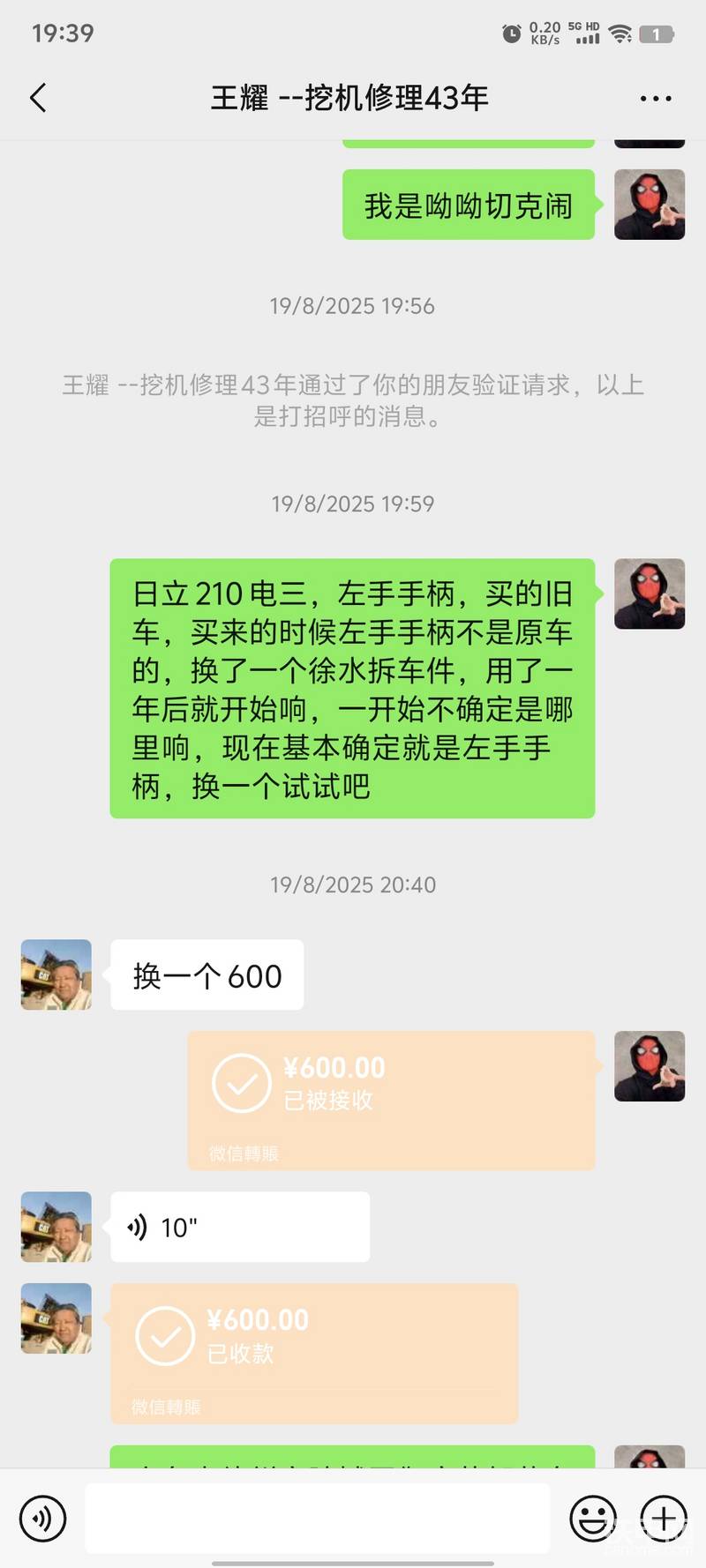Viewport: 706px width, 1568px height.
Task: Open the plus attachment menu
Action: click(664, 1519)
